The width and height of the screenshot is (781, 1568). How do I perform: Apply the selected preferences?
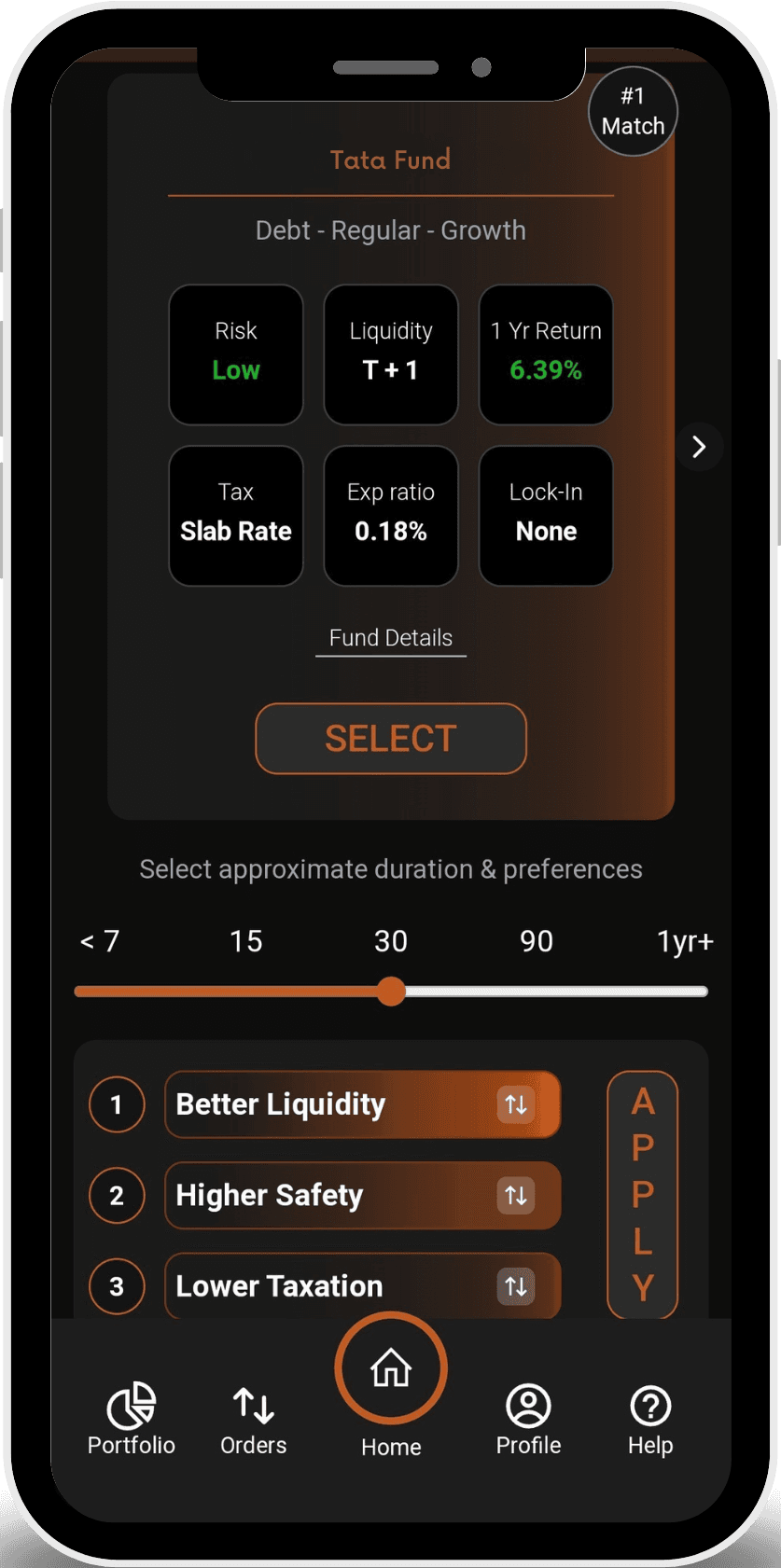coord(643,1195)
